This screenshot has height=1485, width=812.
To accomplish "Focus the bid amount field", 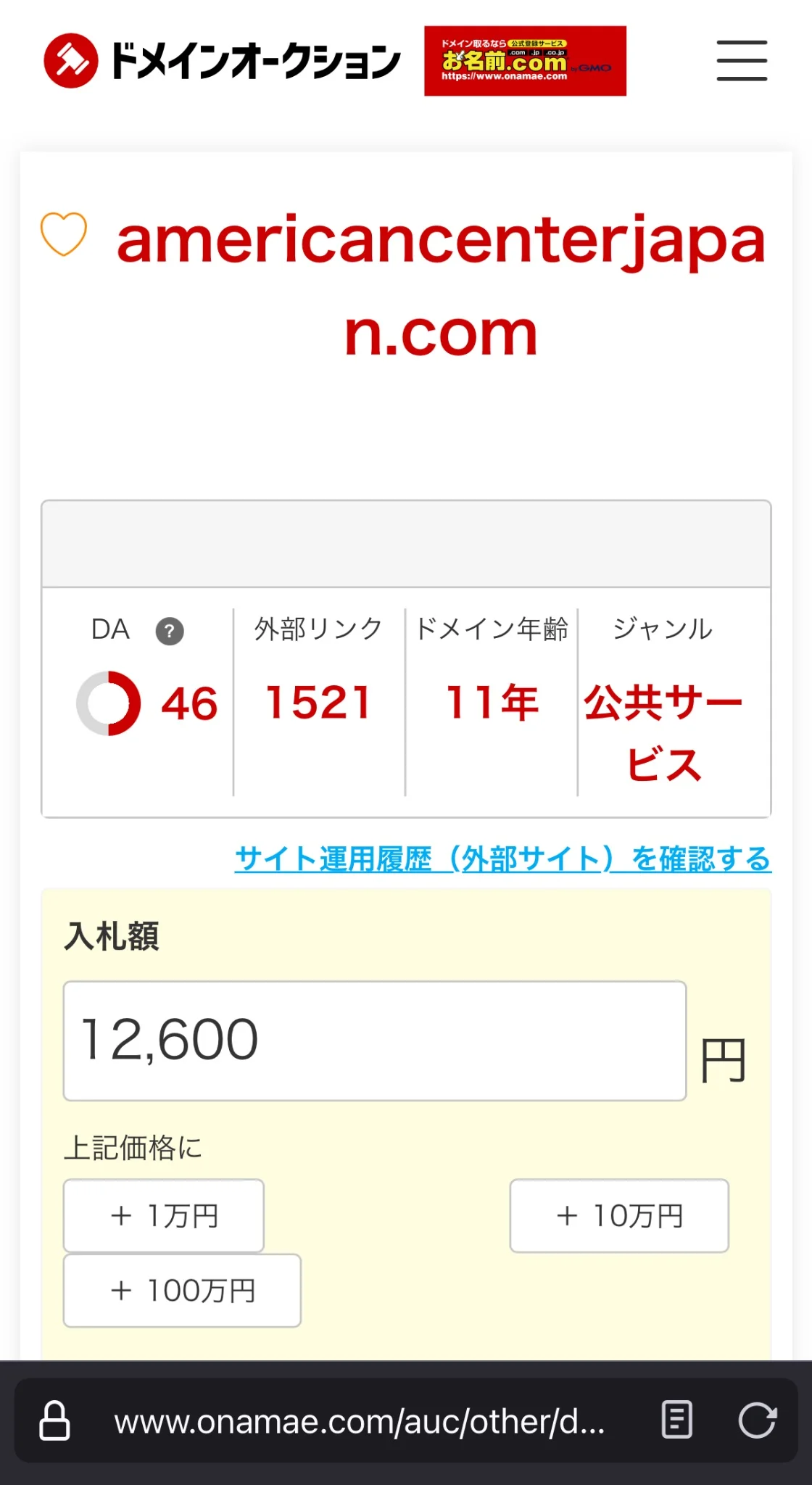I will pos(374,1041).
